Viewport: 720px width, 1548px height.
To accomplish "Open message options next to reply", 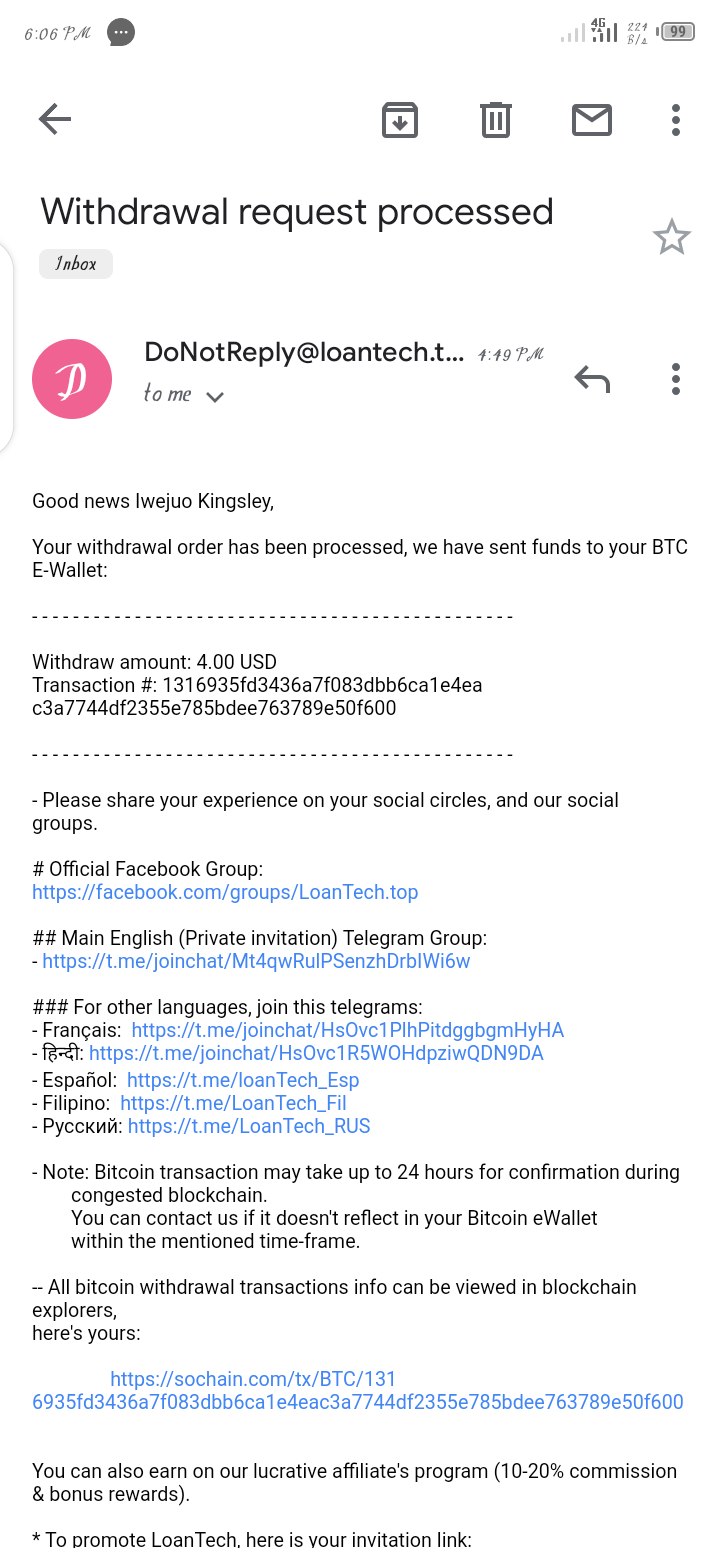I will 676,379.
